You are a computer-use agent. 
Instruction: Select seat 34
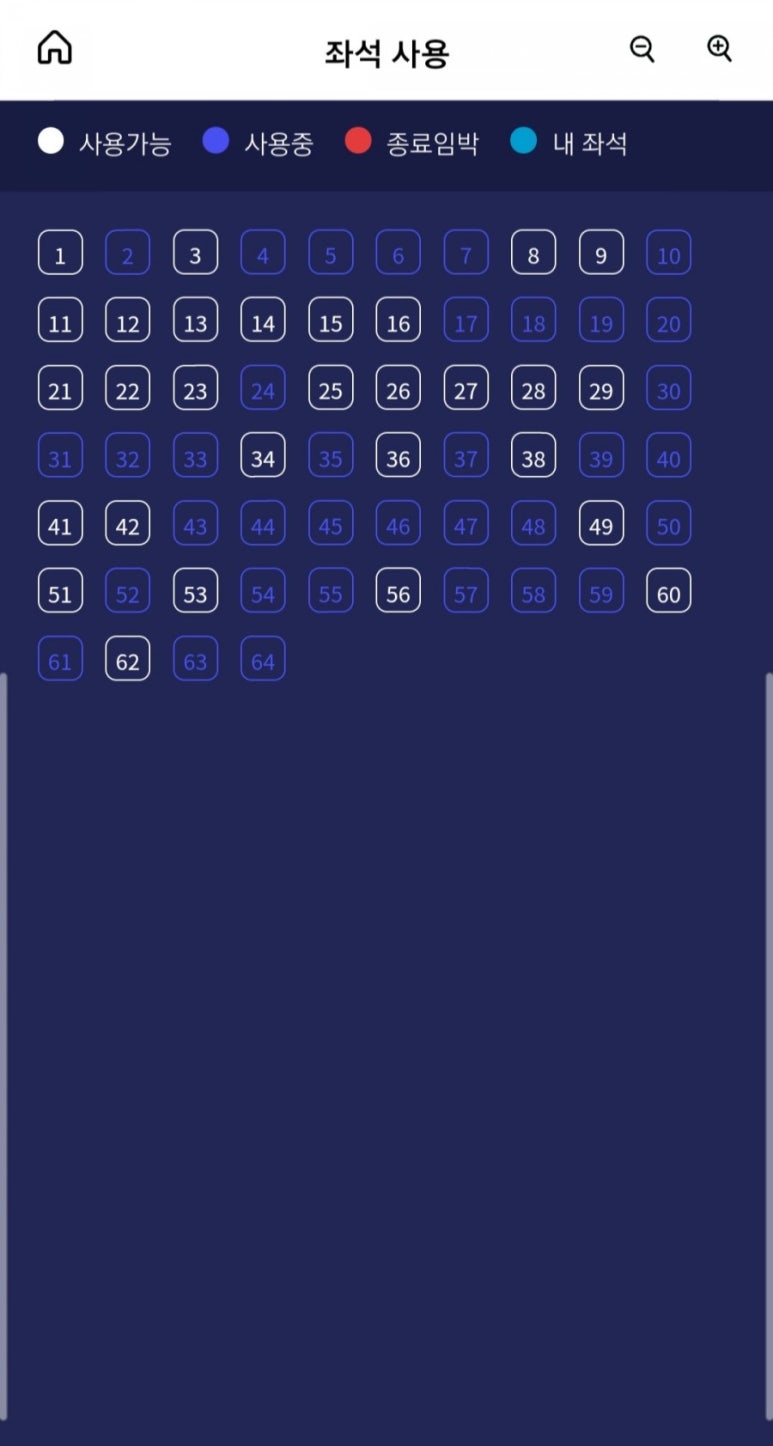pos(263,456)
